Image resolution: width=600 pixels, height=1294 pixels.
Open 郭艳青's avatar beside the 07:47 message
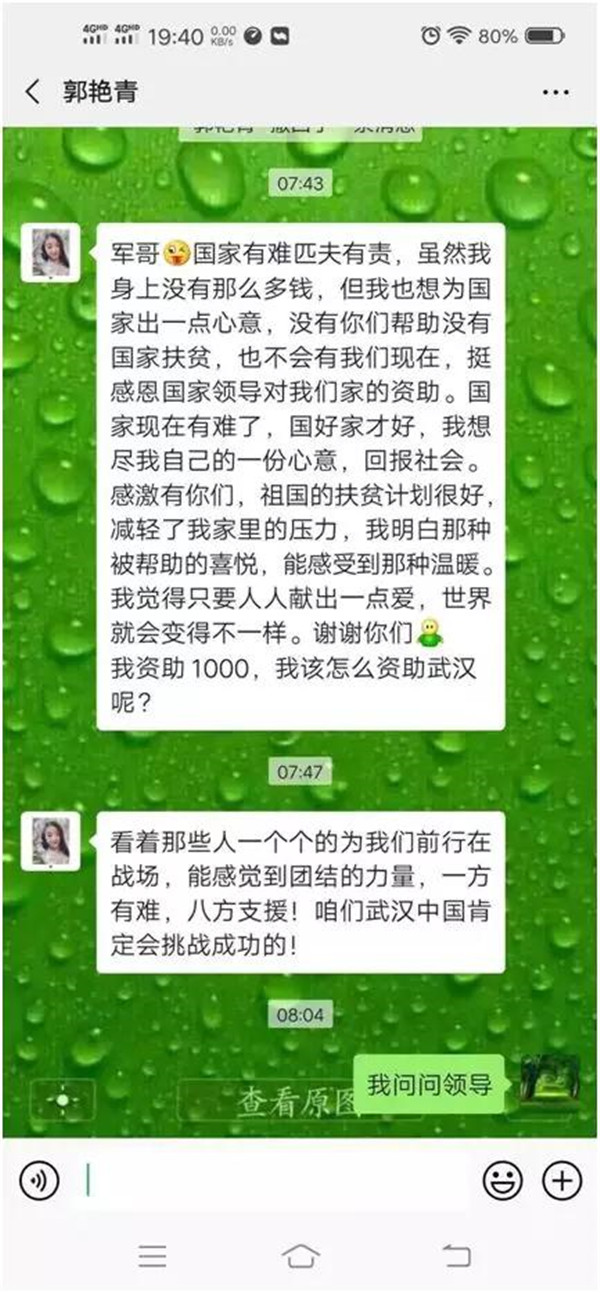52,840
